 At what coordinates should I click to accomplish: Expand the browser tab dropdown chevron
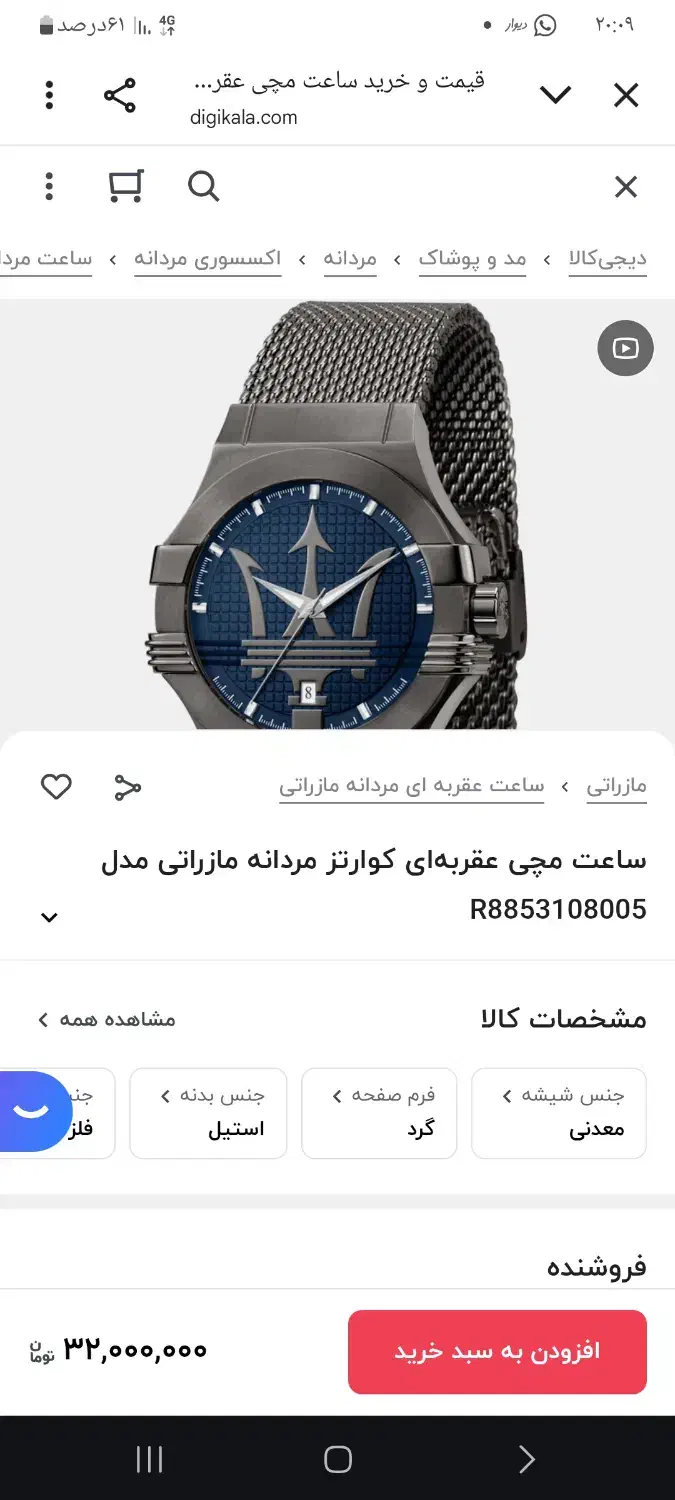(x=555, y=96)
